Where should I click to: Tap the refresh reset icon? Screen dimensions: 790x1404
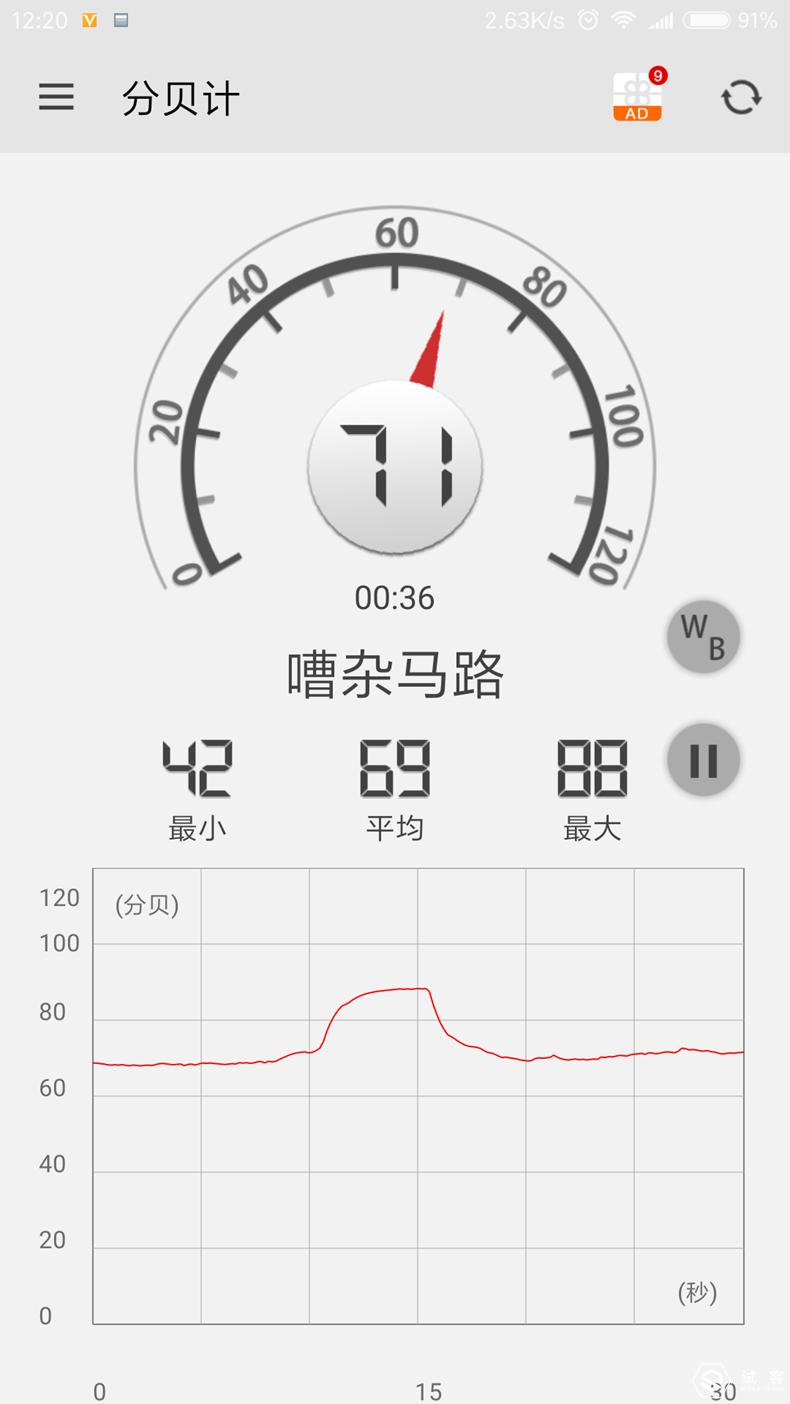[741, 97]
